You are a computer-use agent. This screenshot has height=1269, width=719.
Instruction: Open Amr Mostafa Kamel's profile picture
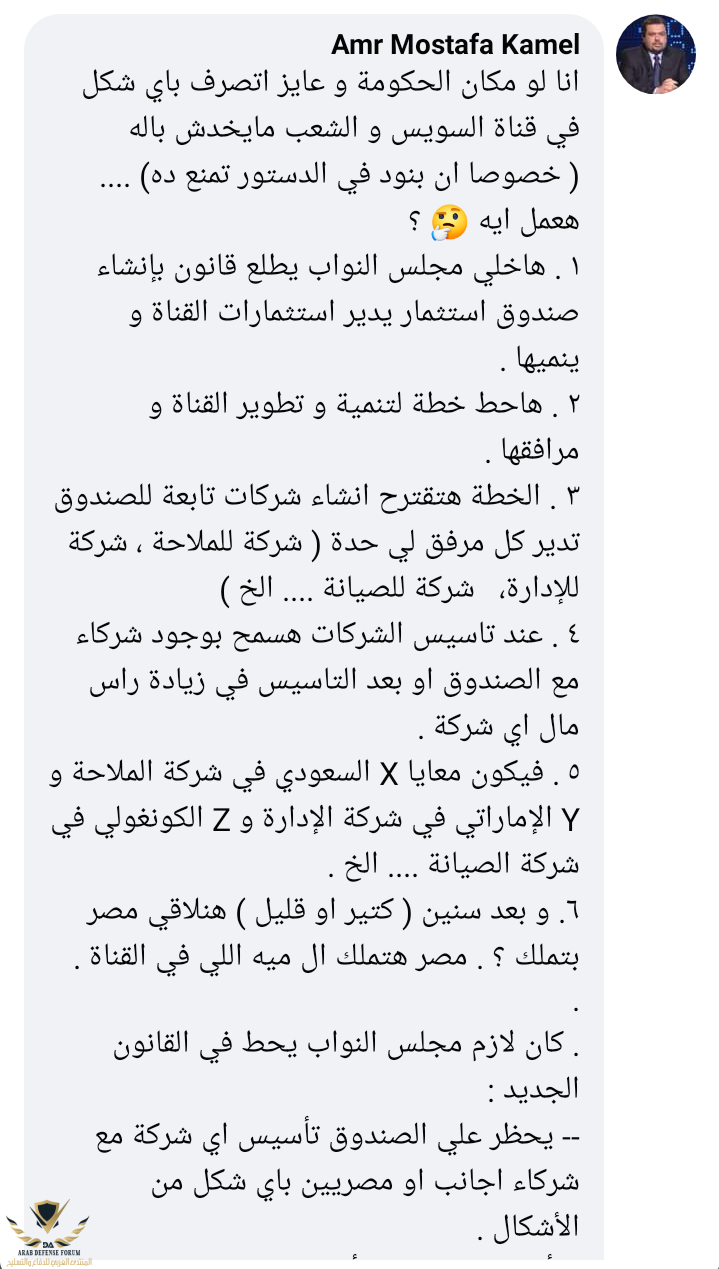(x=654, y=56)
